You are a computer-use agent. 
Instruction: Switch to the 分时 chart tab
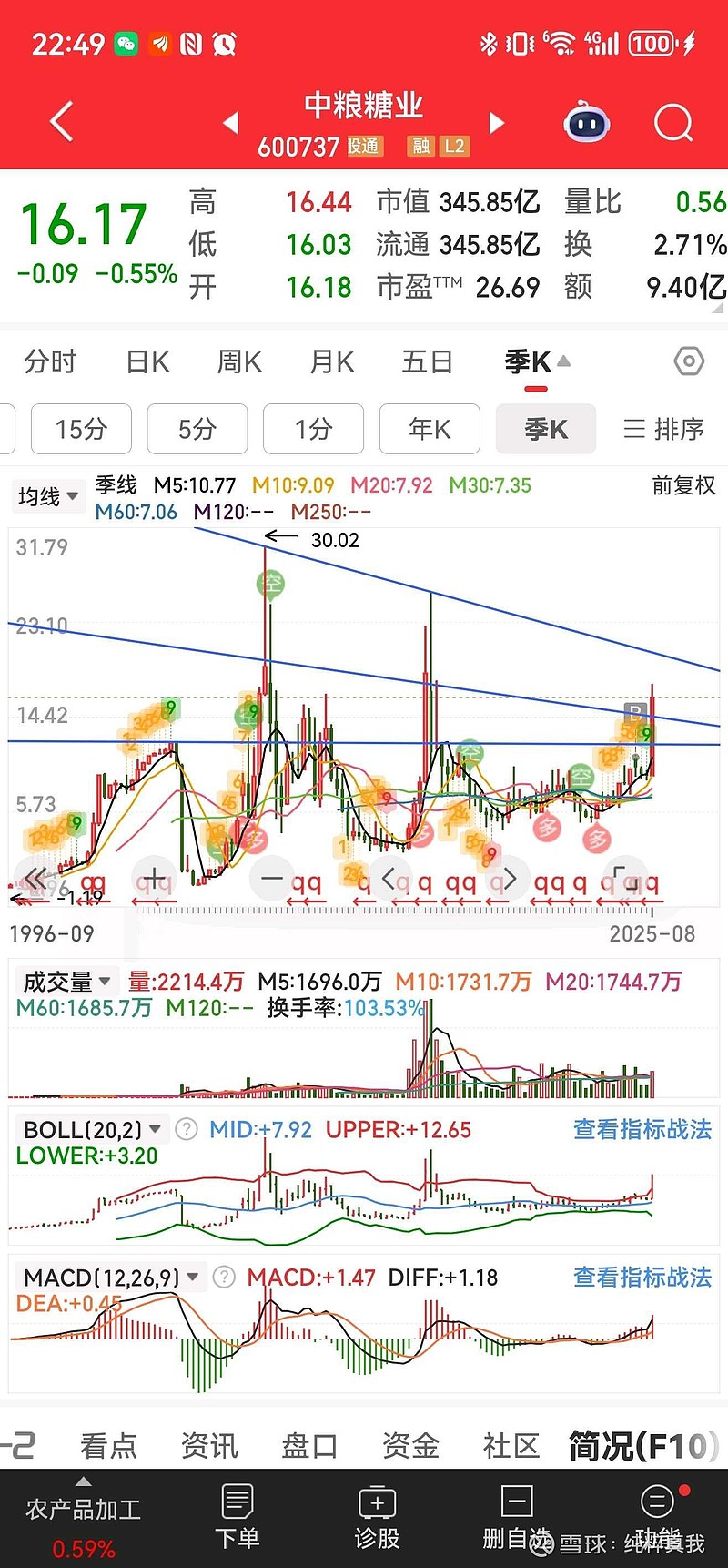click(x=50, y=362)
